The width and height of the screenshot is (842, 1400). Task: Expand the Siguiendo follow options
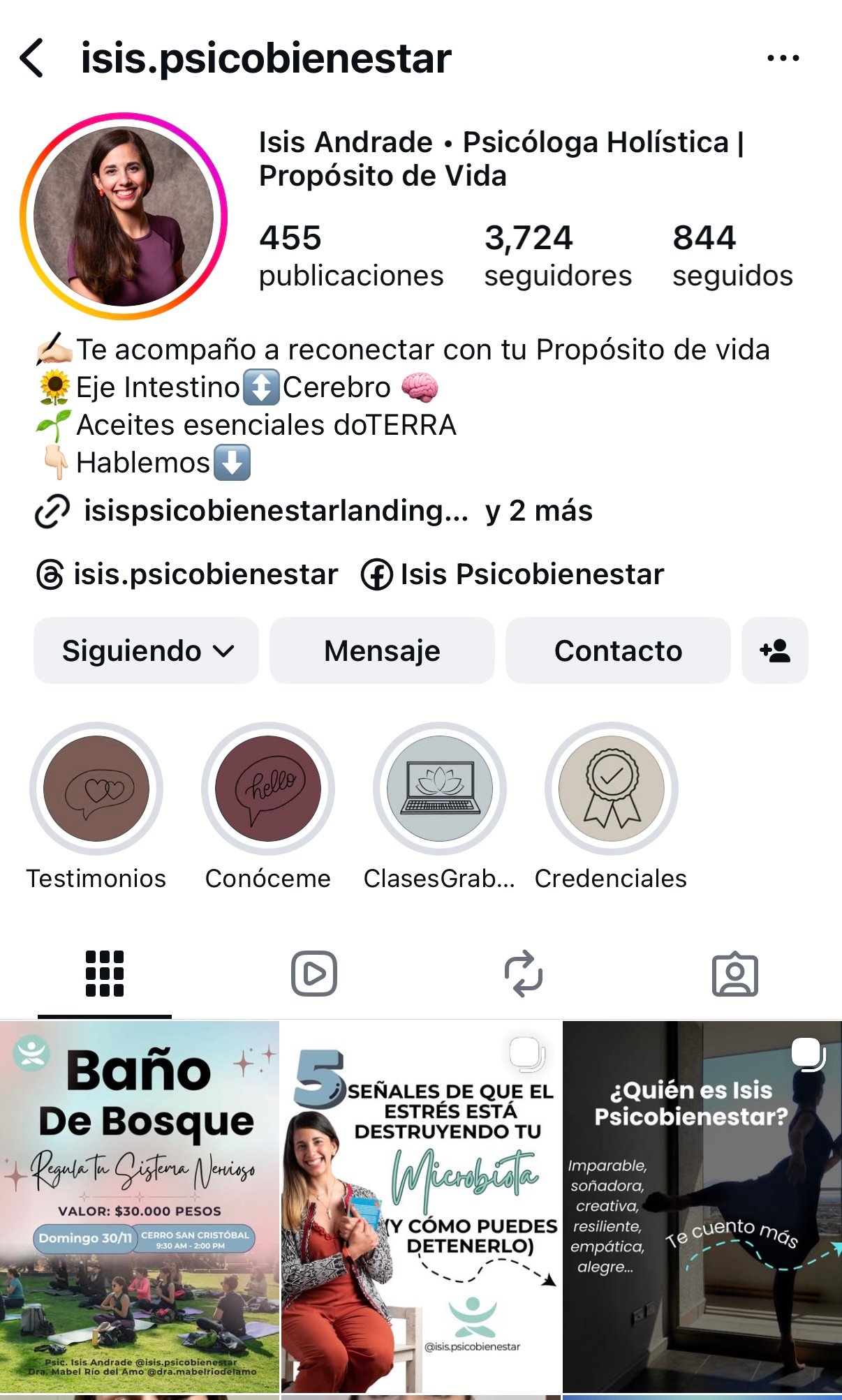point(147,650)
